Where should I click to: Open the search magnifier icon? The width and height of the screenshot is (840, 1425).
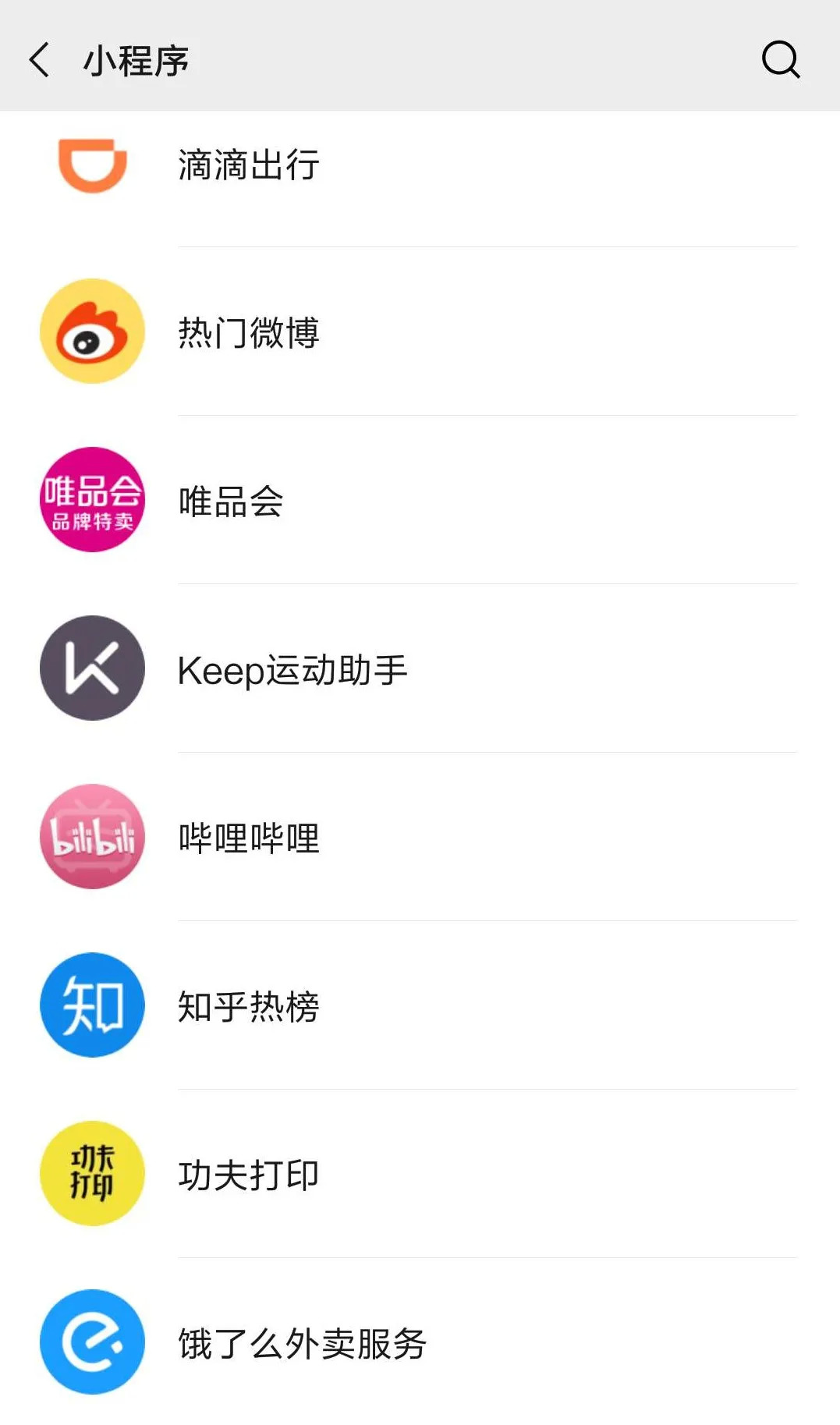780,59
